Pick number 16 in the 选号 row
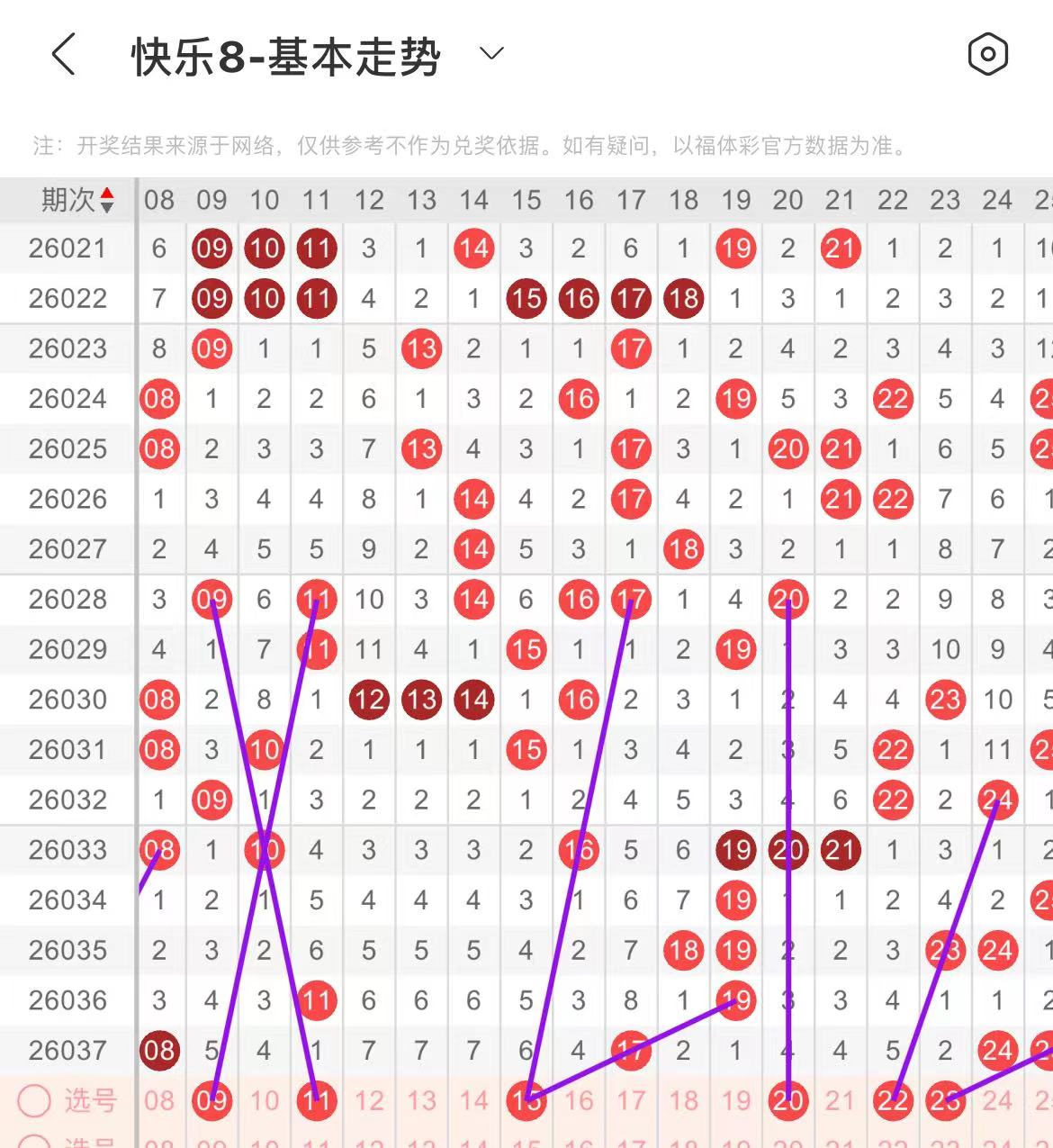 (579, 1100)
